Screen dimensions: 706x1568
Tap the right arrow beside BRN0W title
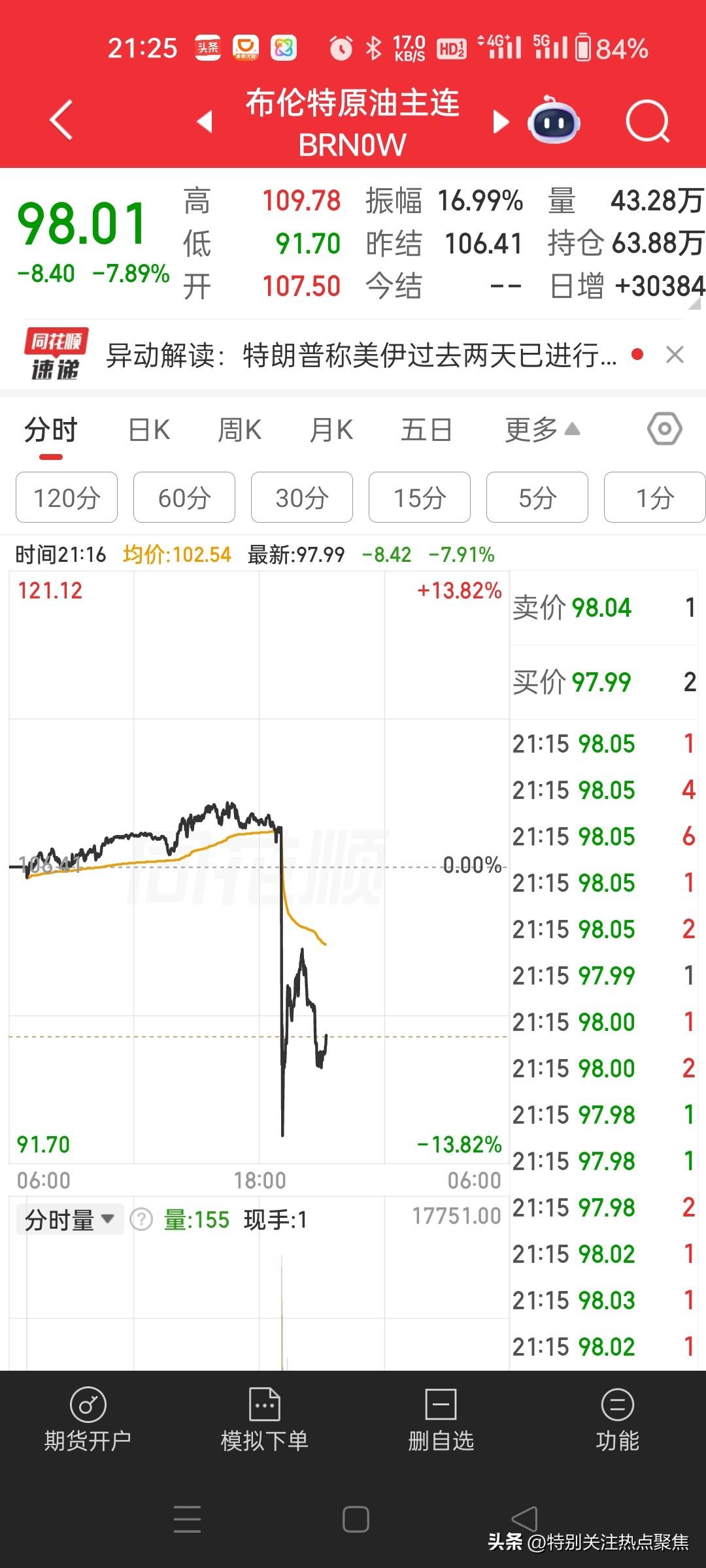point(501,122)
